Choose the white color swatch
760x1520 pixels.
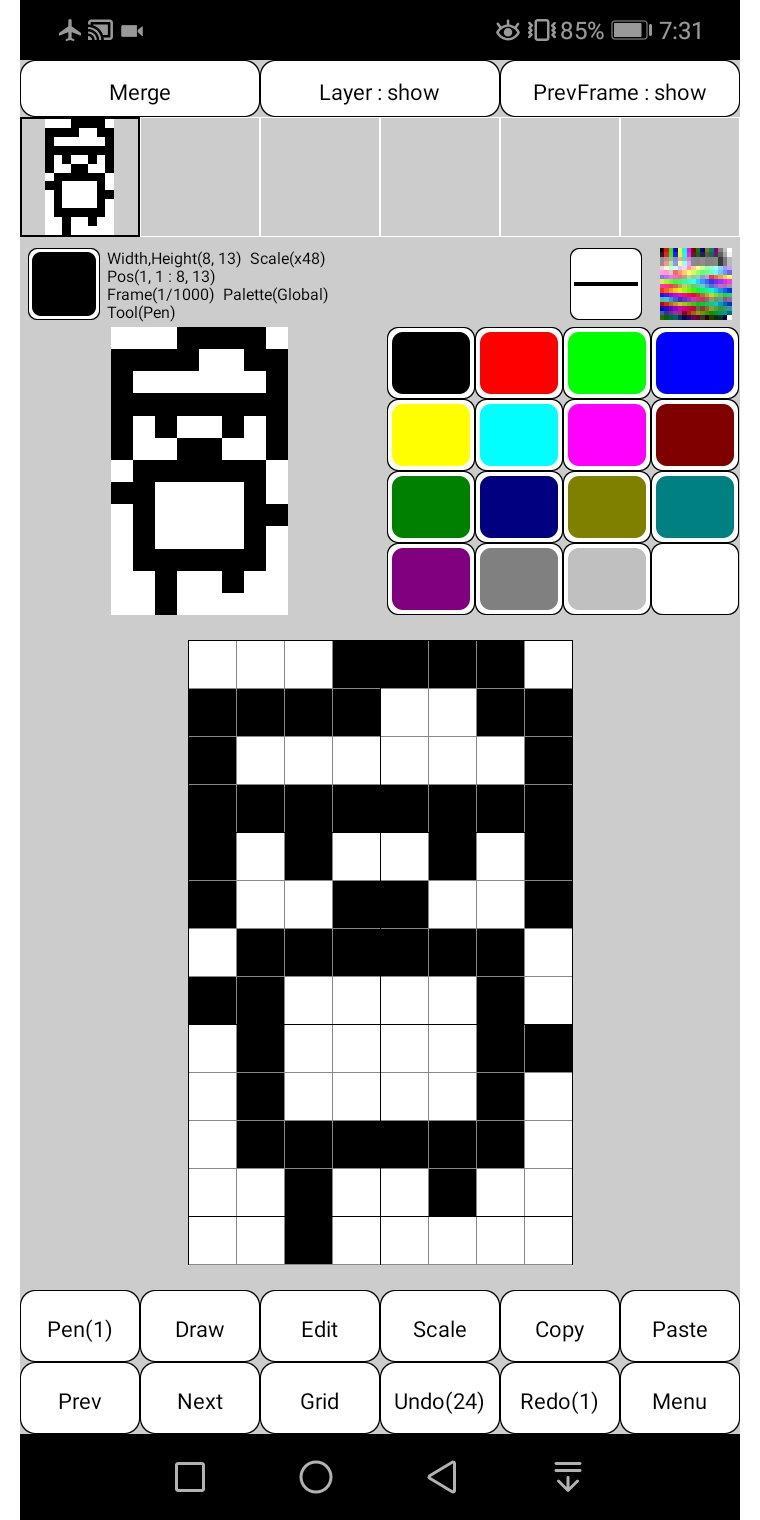(695, 579)
